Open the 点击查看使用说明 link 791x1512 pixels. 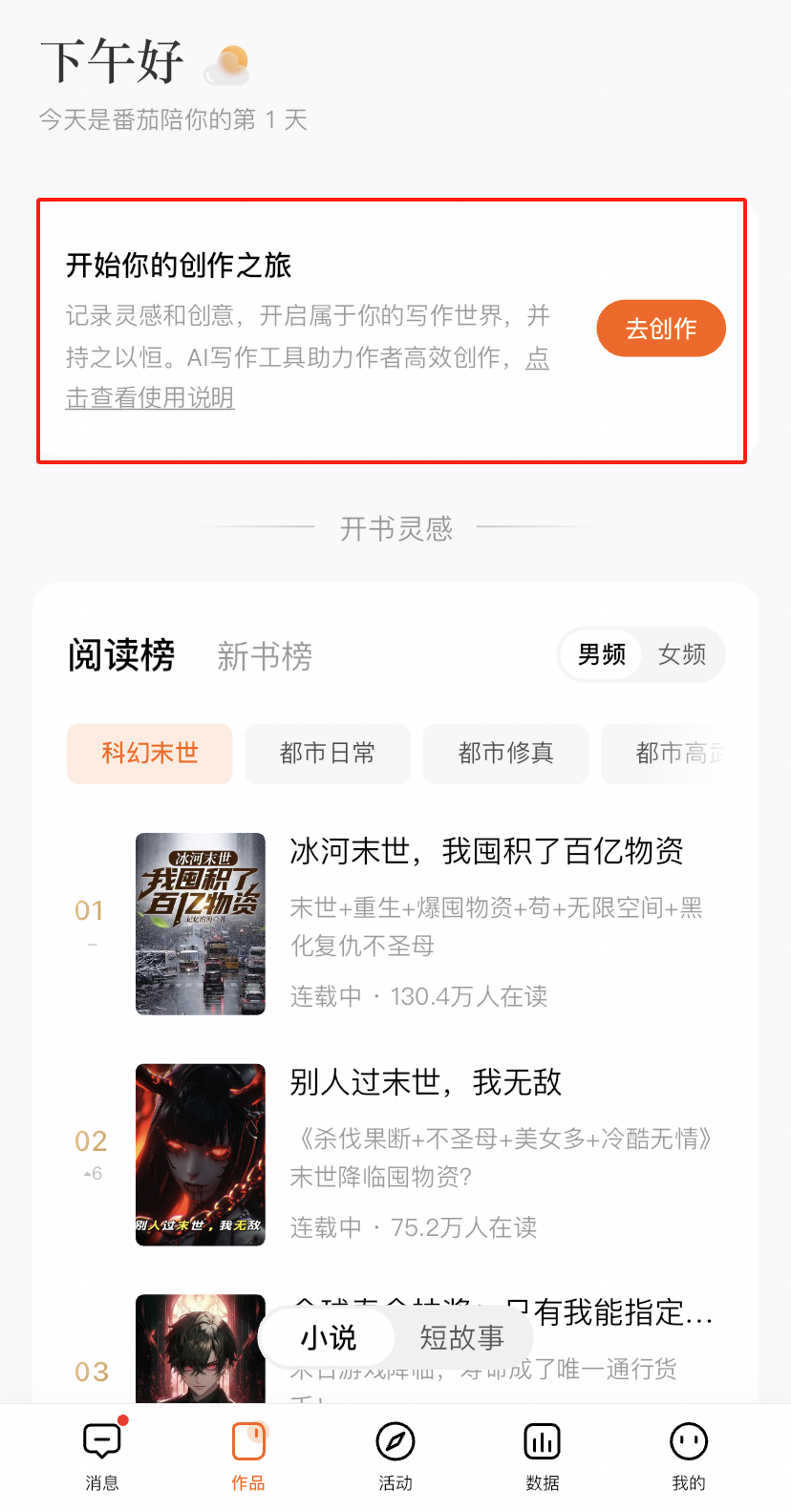[x=150, y=397]
